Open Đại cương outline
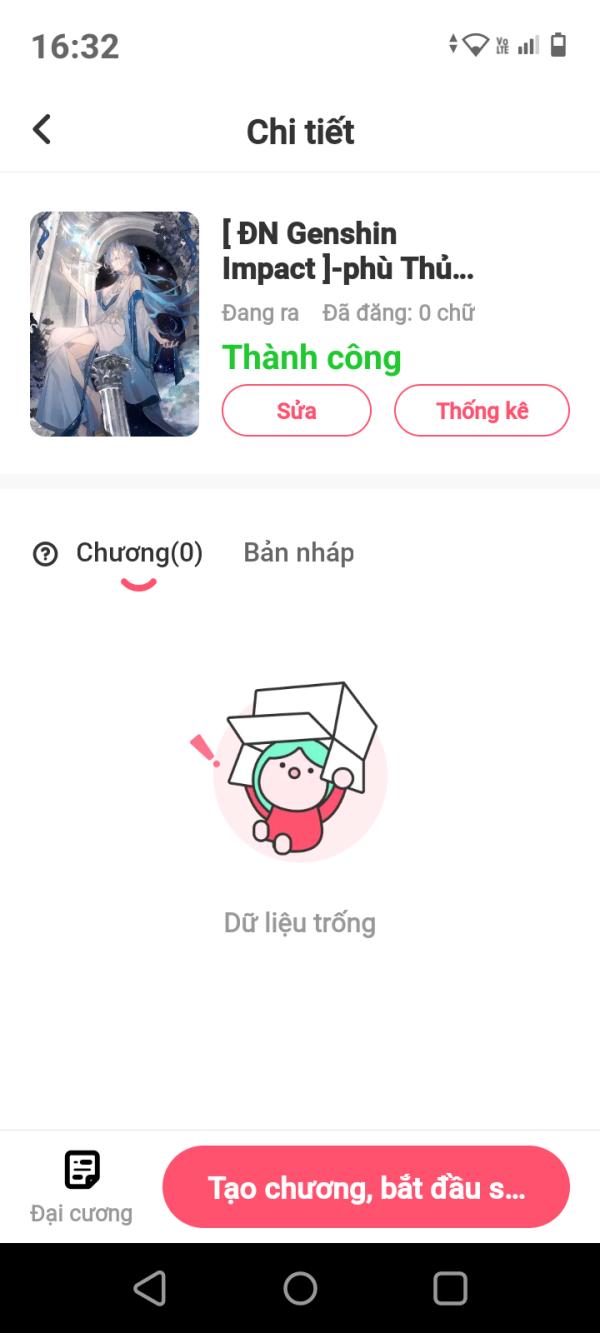 click(81, 1187)
